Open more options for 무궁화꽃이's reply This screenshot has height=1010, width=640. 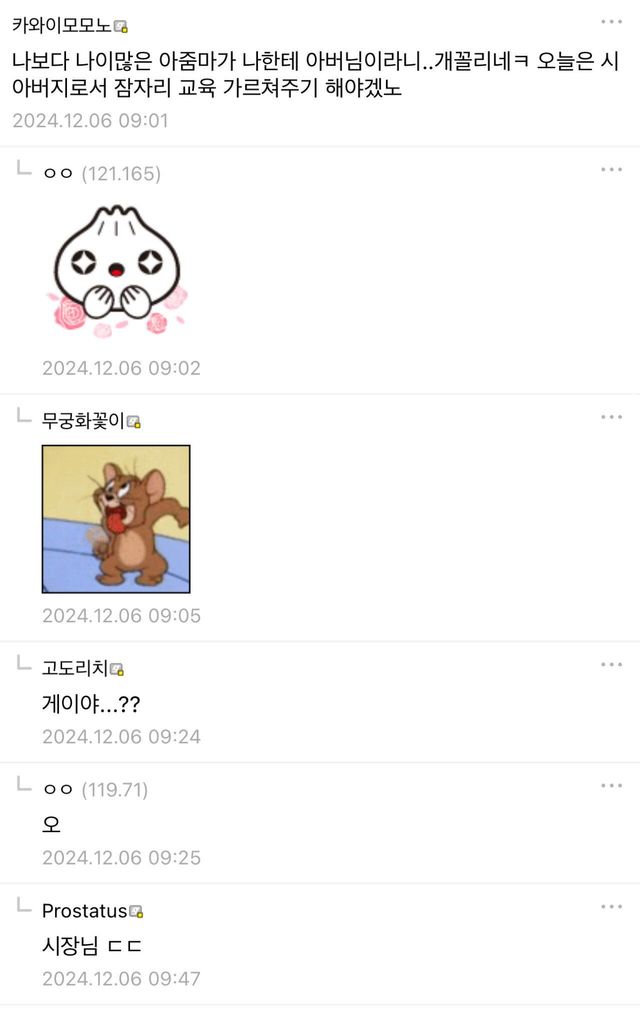tap(611, 417)
